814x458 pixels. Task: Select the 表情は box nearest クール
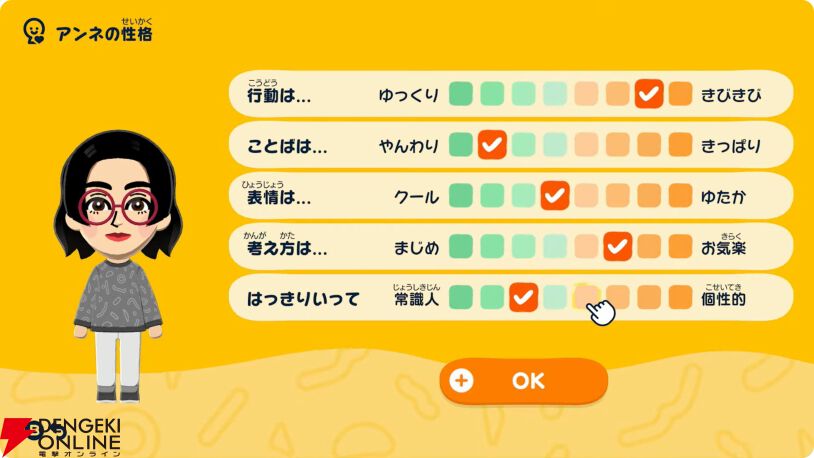click(x=460, y=195)
